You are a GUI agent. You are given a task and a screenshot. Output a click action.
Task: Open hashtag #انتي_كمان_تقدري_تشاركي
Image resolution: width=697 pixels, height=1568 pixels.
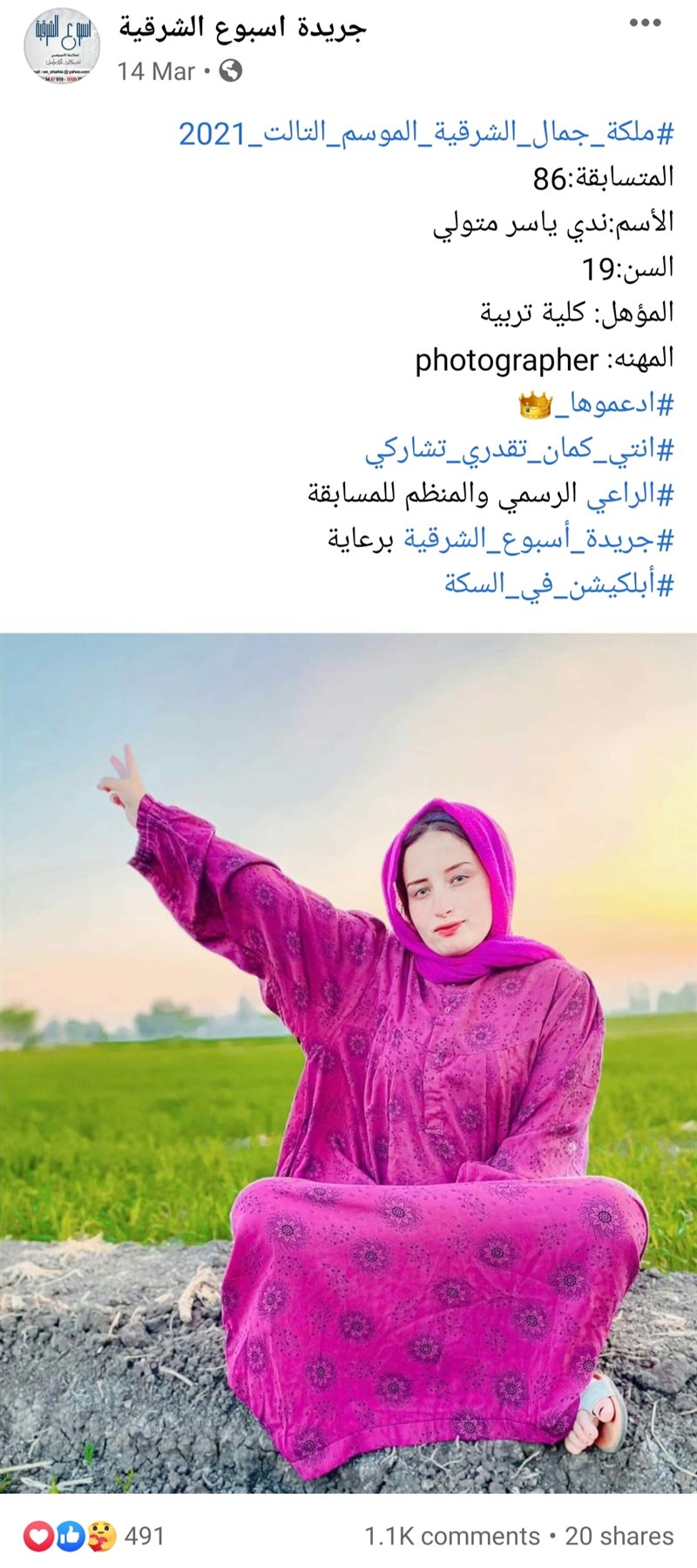pos(519,449)
